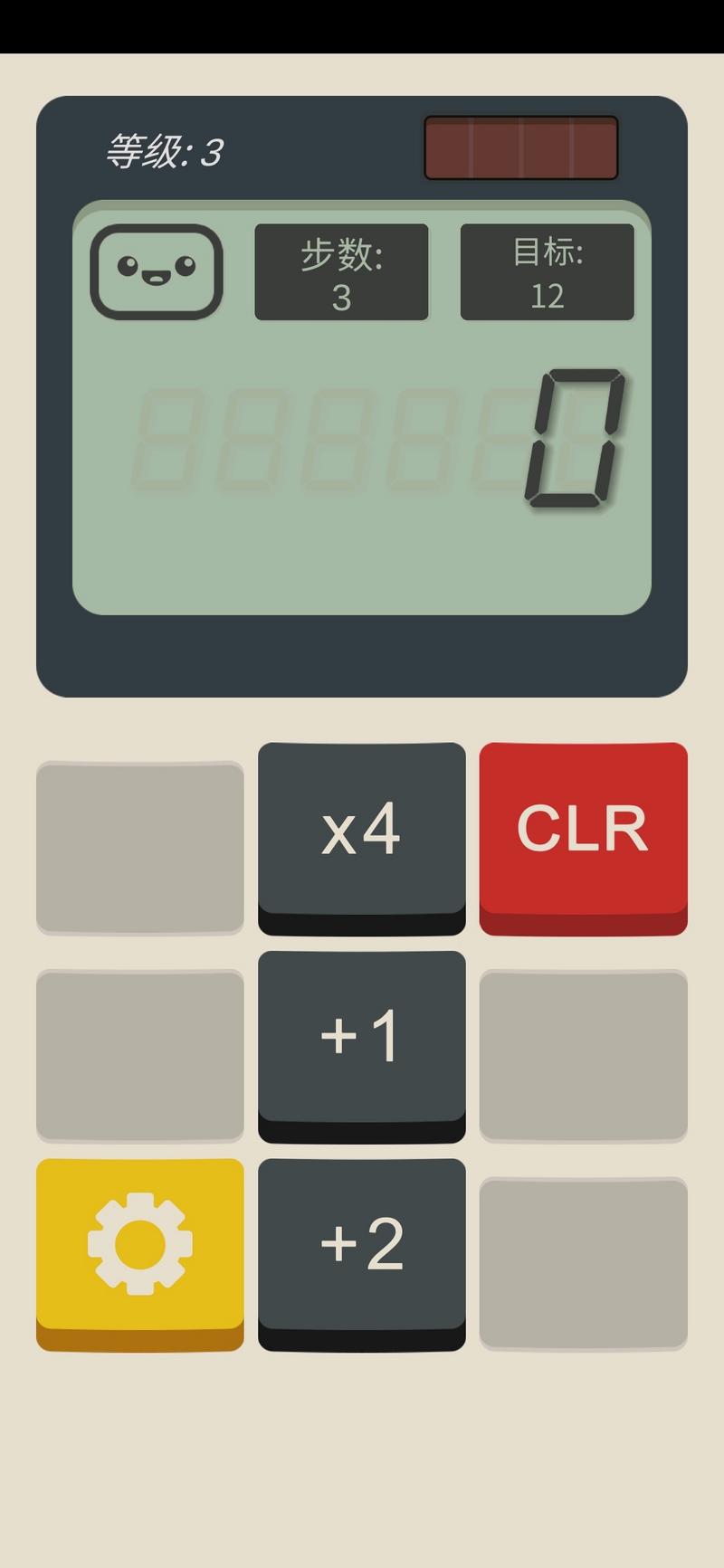Hit the red CLR button
The height and width of the screenshot is (1568, 724).
click(x=583, y=838)
